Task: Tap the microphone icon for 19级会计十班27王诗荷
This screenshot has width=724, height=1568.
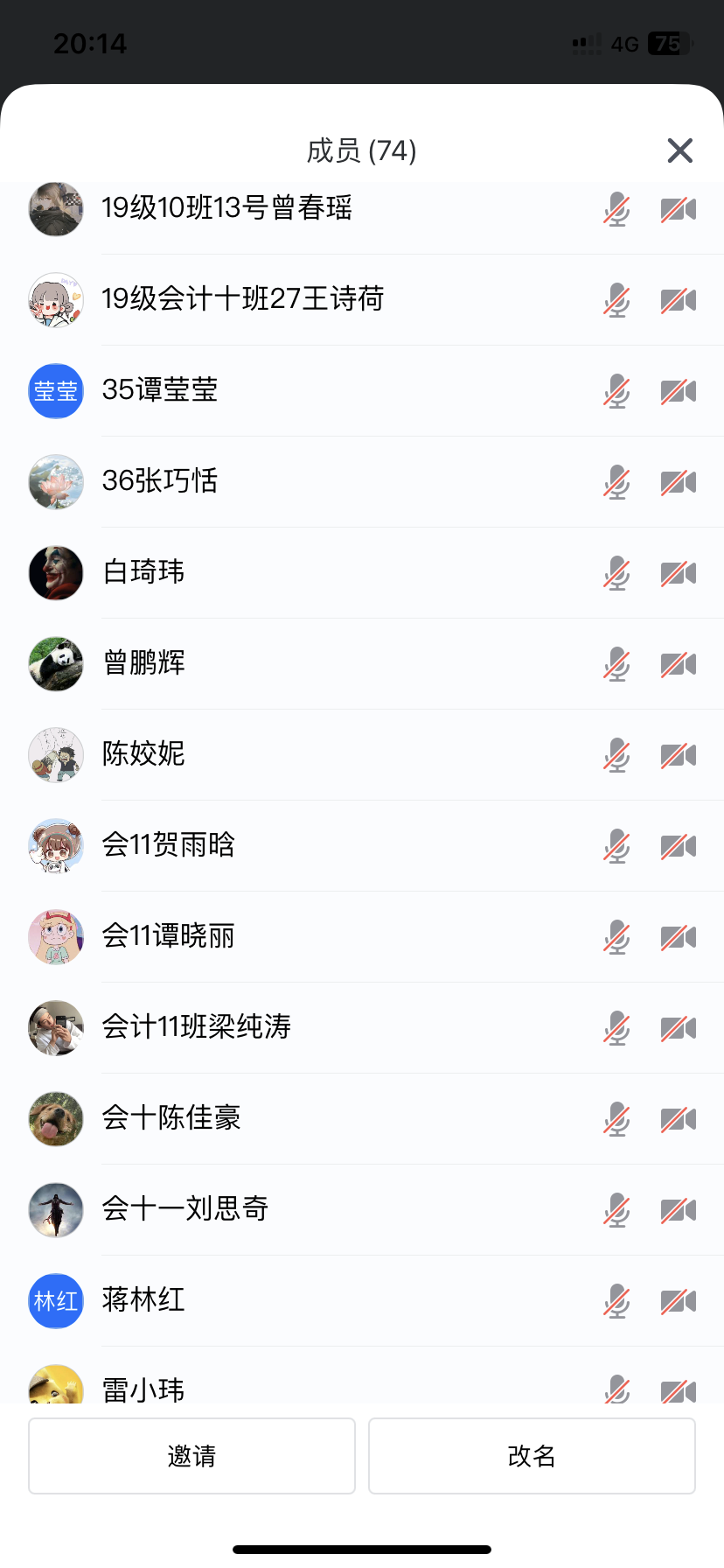Action: (x=616, y=300)
